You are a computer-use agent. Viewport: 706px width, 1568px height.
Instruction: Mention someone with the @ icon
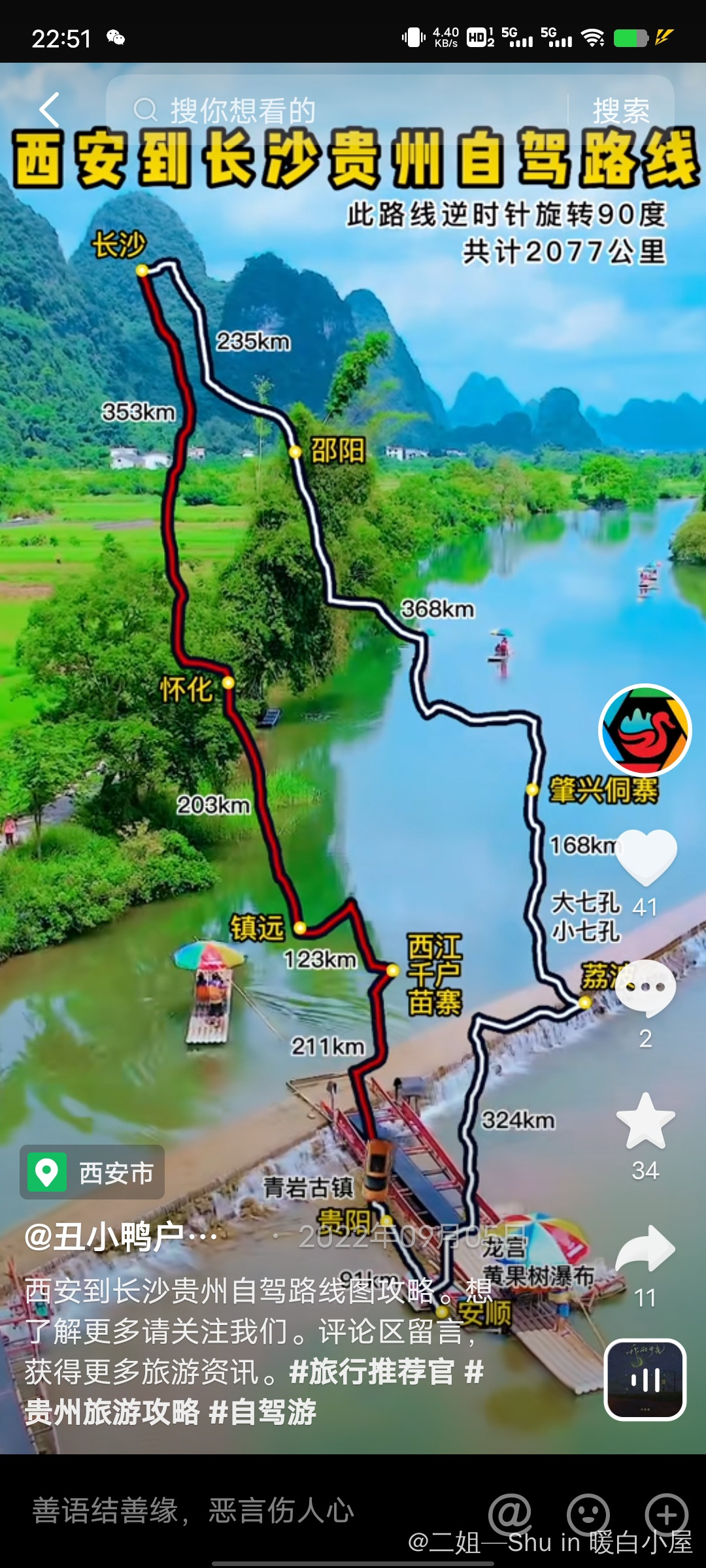pyautogui.click(x=509, y=1513)
